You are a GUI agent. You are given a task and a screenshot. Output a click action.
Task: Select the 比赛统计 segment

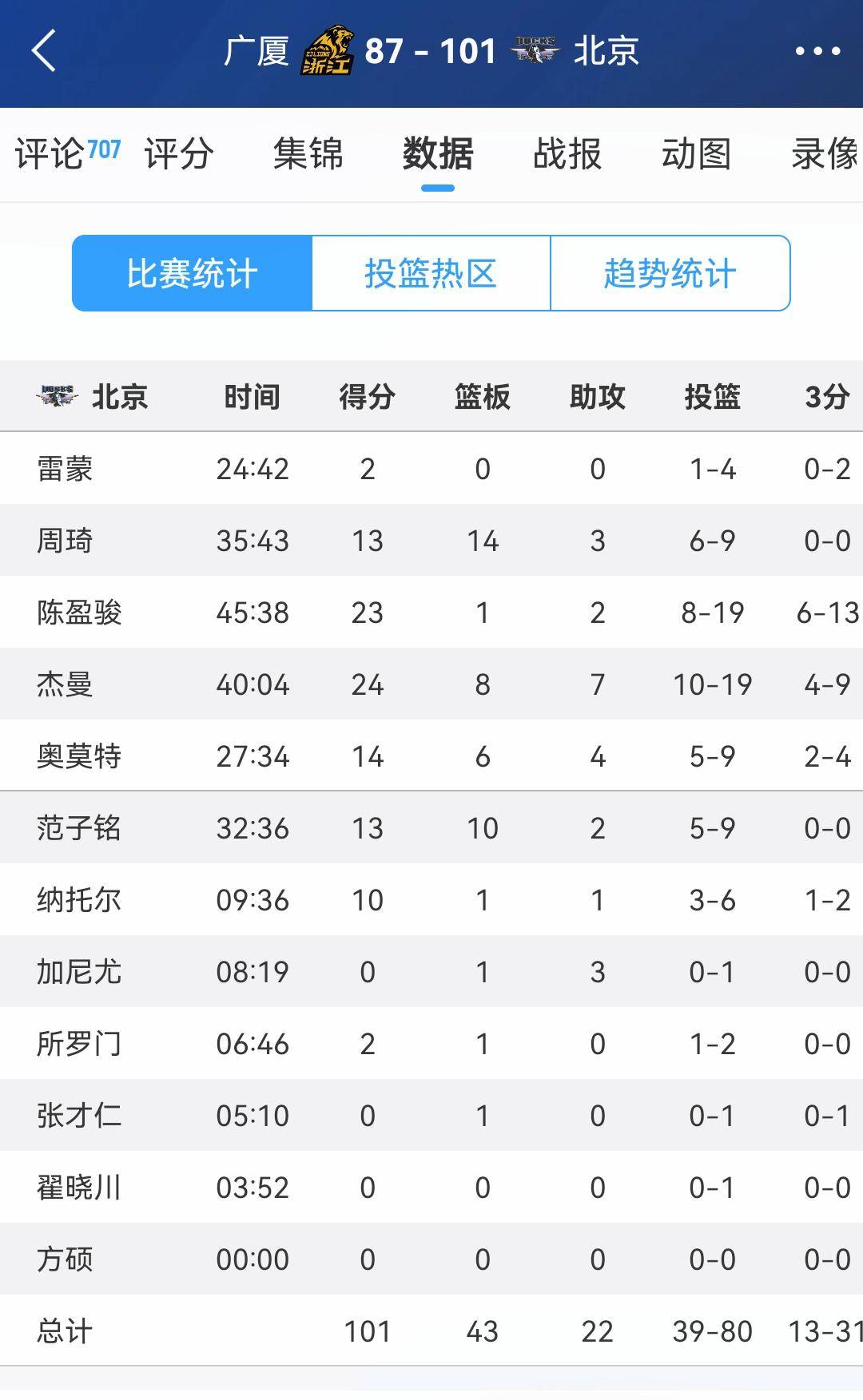pos(192,273)
